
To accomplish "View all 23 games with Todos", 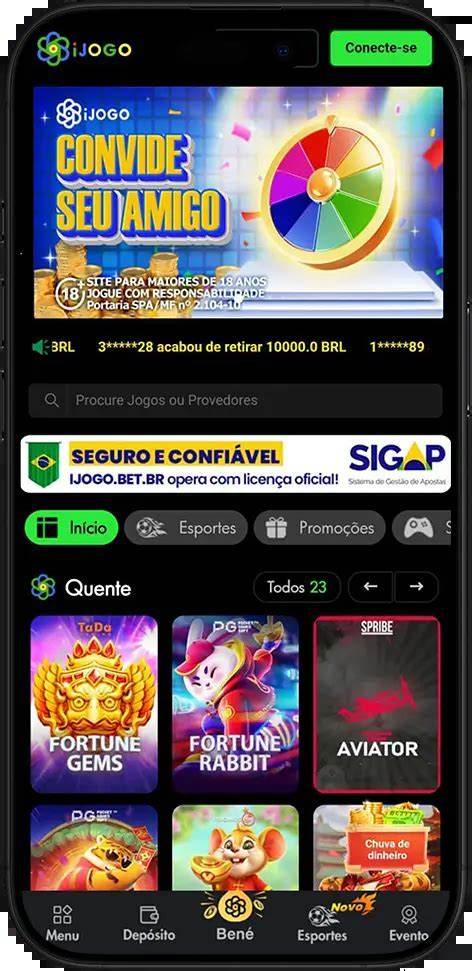I will 297,586.
